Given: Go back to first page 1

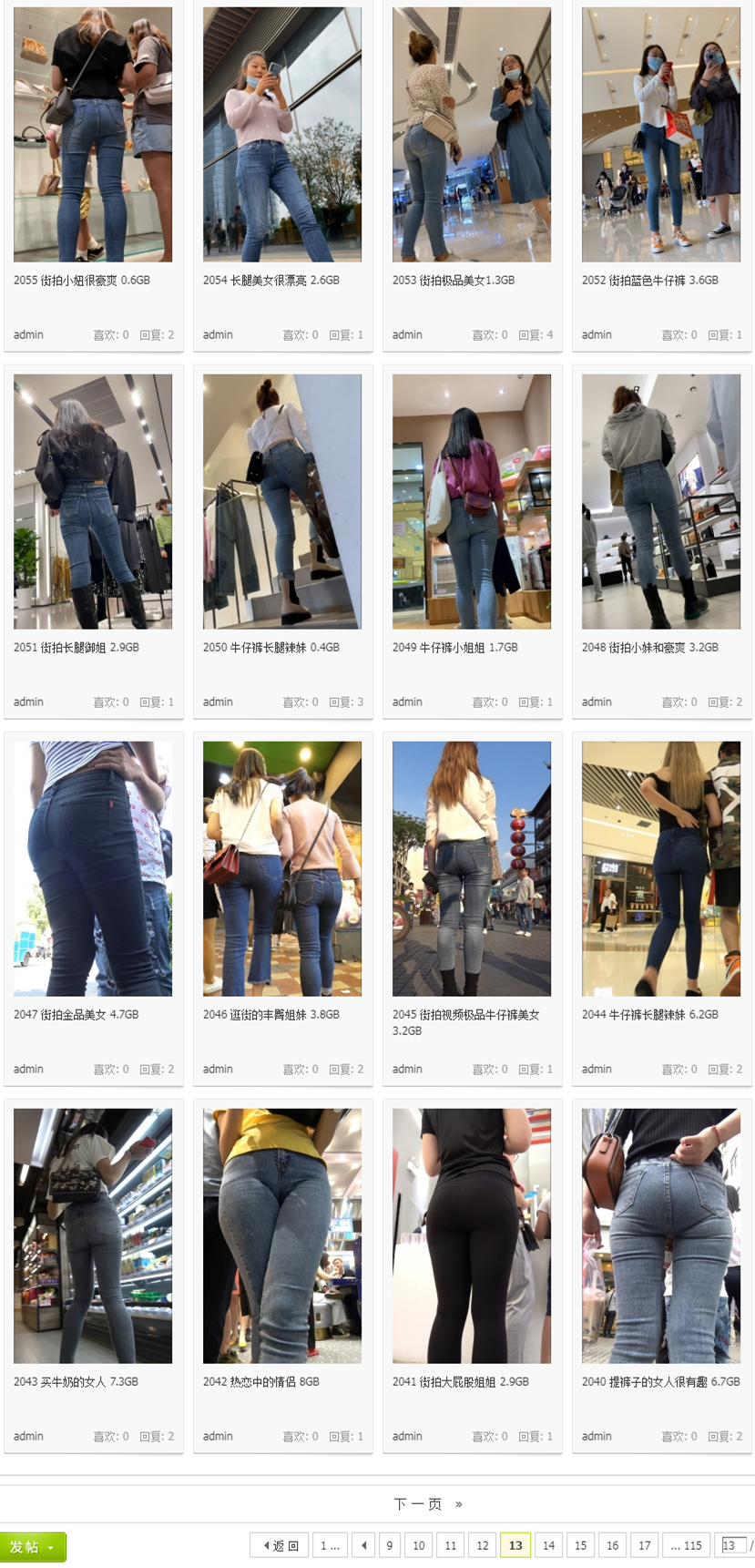Looking at the screenshot, I should click(329, 1545).
